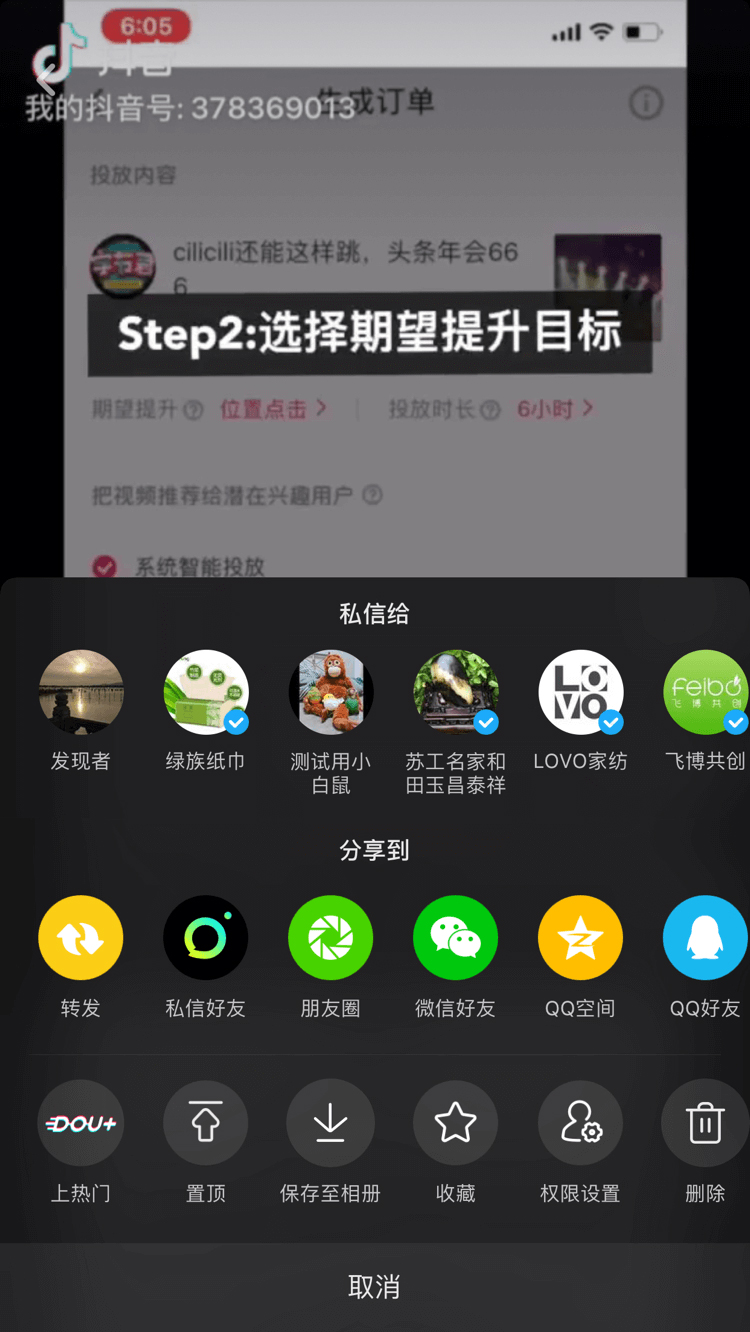Image resolution: width=750 pixels, height=1332 pixels.
Task: Share to 朋友圈
Action: tap(331, 938)
